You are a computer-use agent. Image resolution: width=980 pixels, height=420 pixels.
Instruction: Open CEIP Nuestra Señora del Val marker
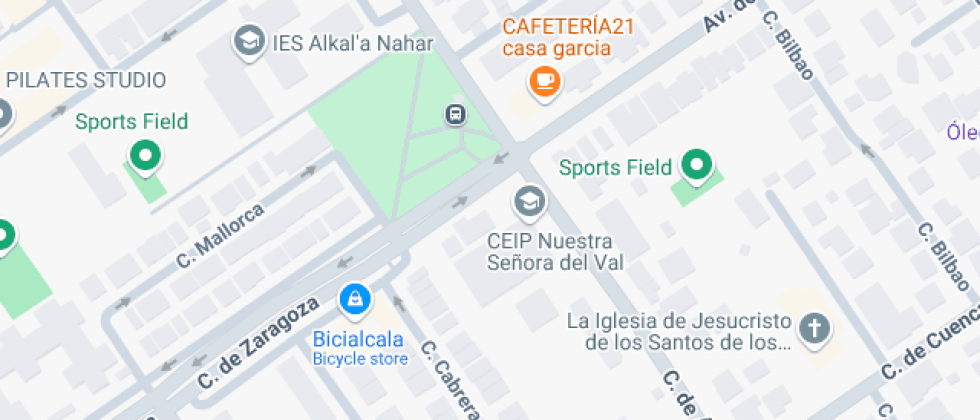tap(528, 203)
